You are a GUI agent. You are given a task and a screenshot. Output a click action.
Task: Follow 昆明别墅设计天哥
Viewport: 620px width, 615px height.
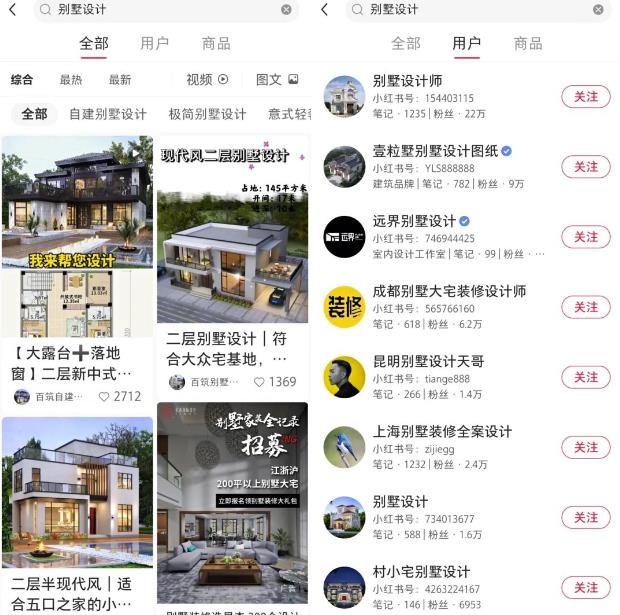click(x=585, y=377)
